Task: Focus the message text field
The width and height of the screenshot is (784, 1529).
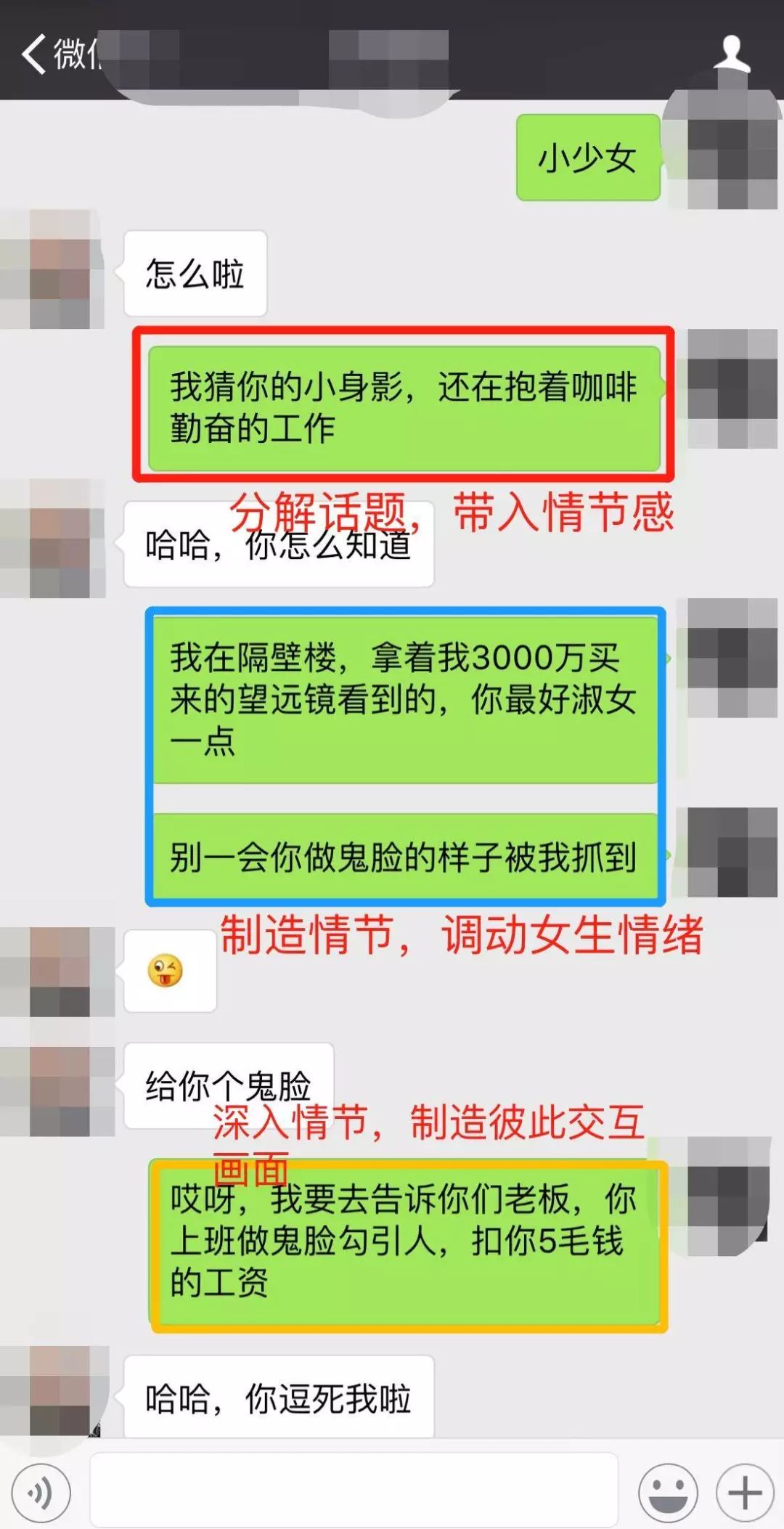Action: point(354,1490)
